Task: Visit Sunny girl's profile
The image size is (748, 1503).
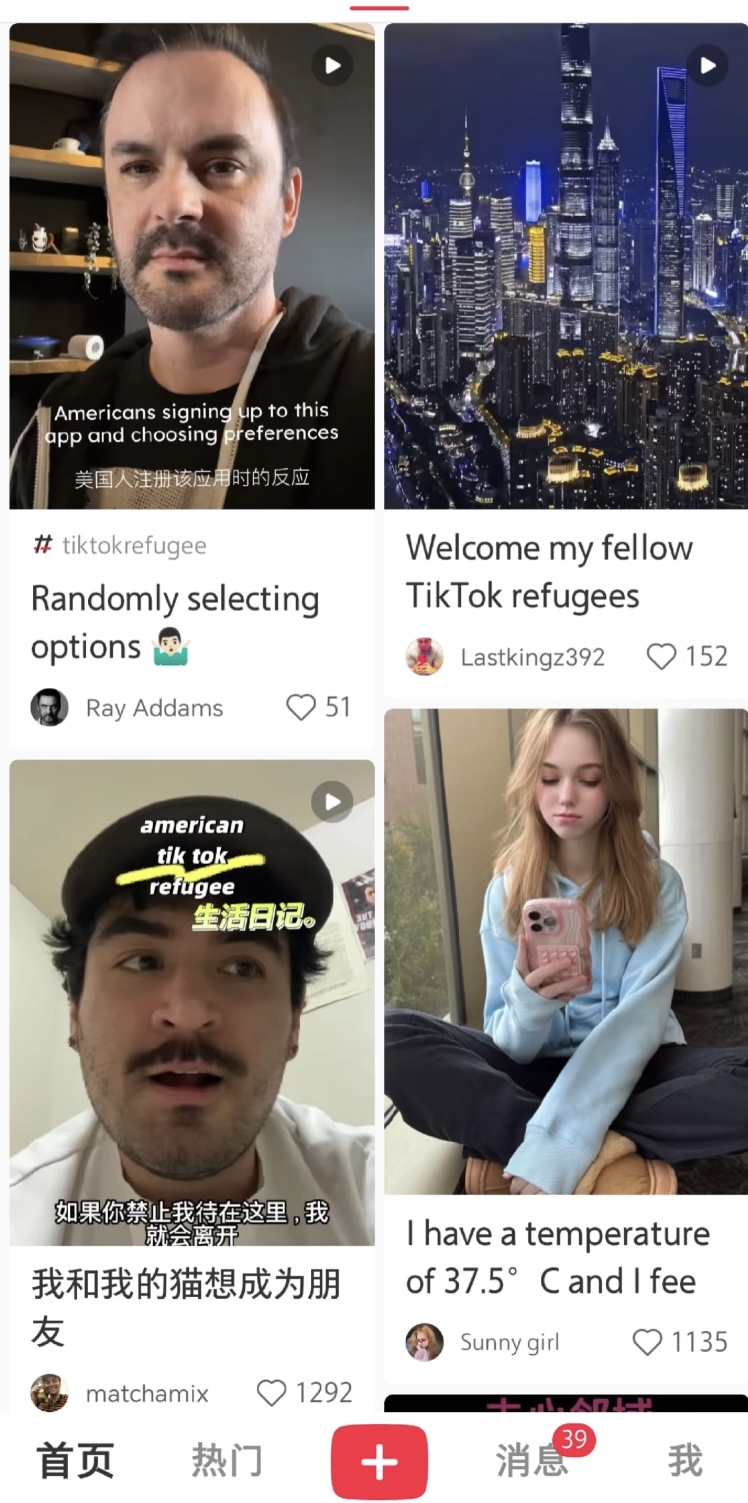Action: point(483,1342)
